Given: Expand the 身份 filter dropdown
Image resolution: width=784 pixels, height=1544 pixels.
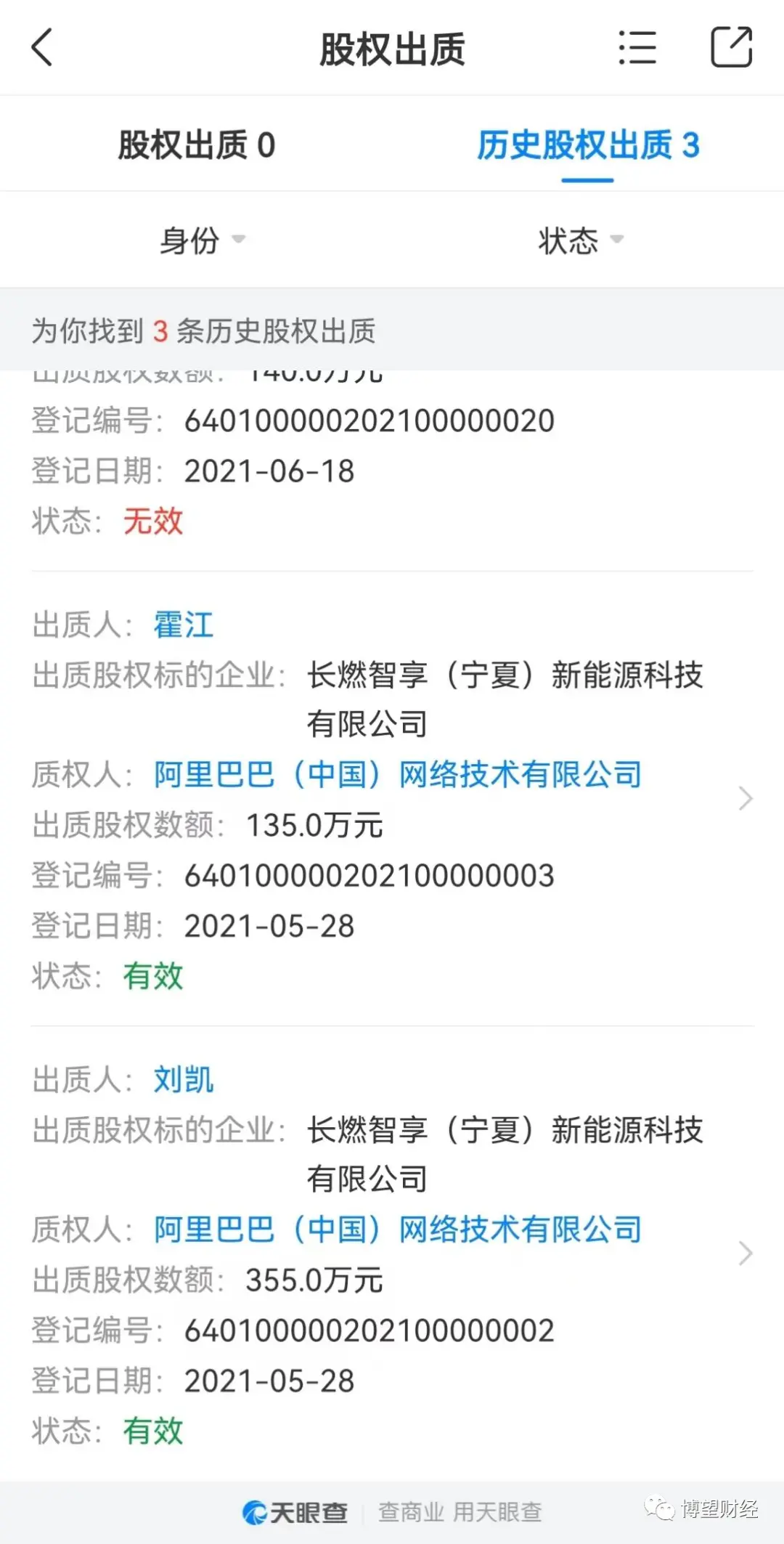Looking at the screenshot, I should pos(202,240).
